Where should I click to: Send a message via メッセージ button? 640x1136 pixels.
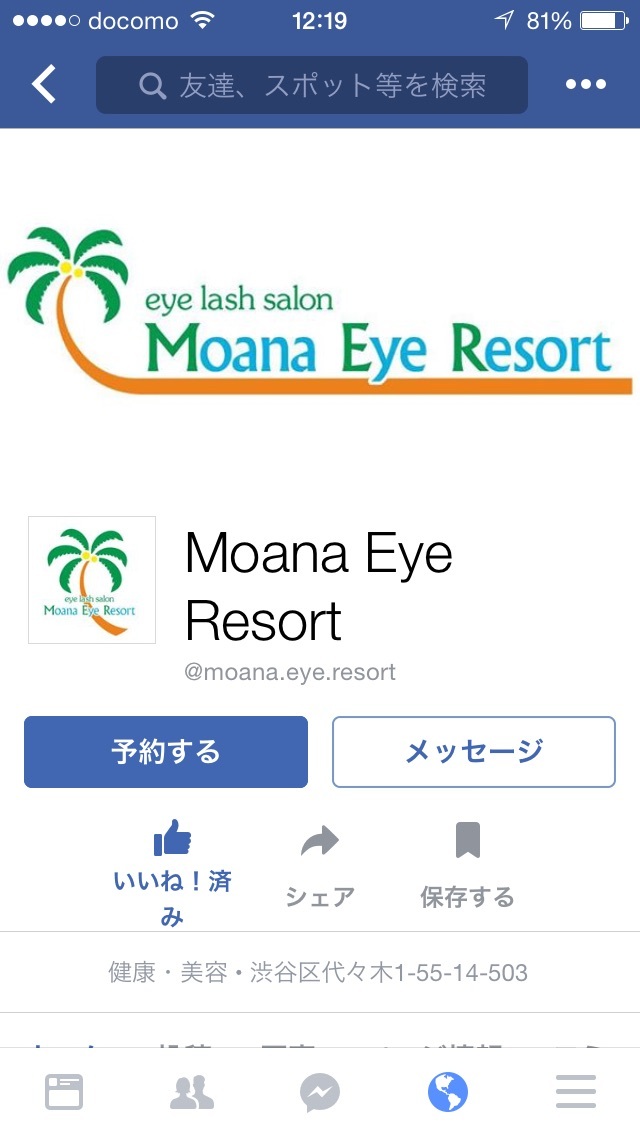point(473,752)
